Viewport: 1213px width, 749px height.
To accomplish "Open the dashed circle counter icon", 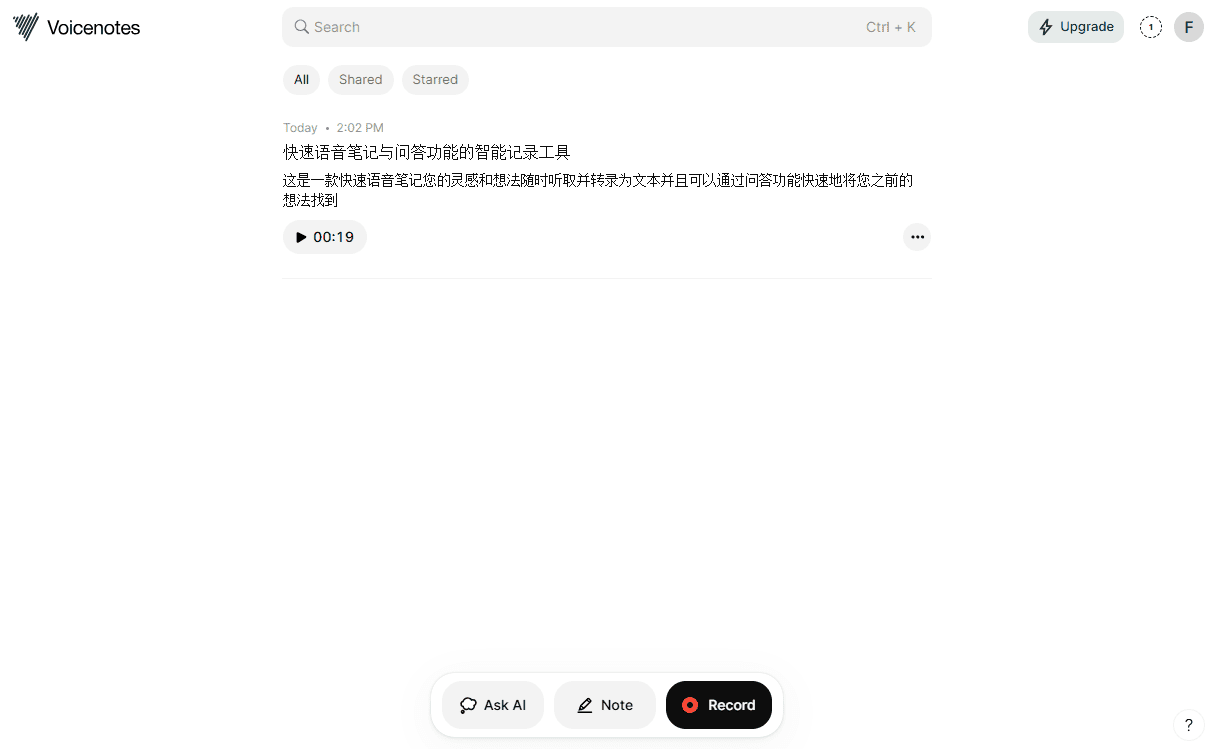I will (x=1150, y=27).
